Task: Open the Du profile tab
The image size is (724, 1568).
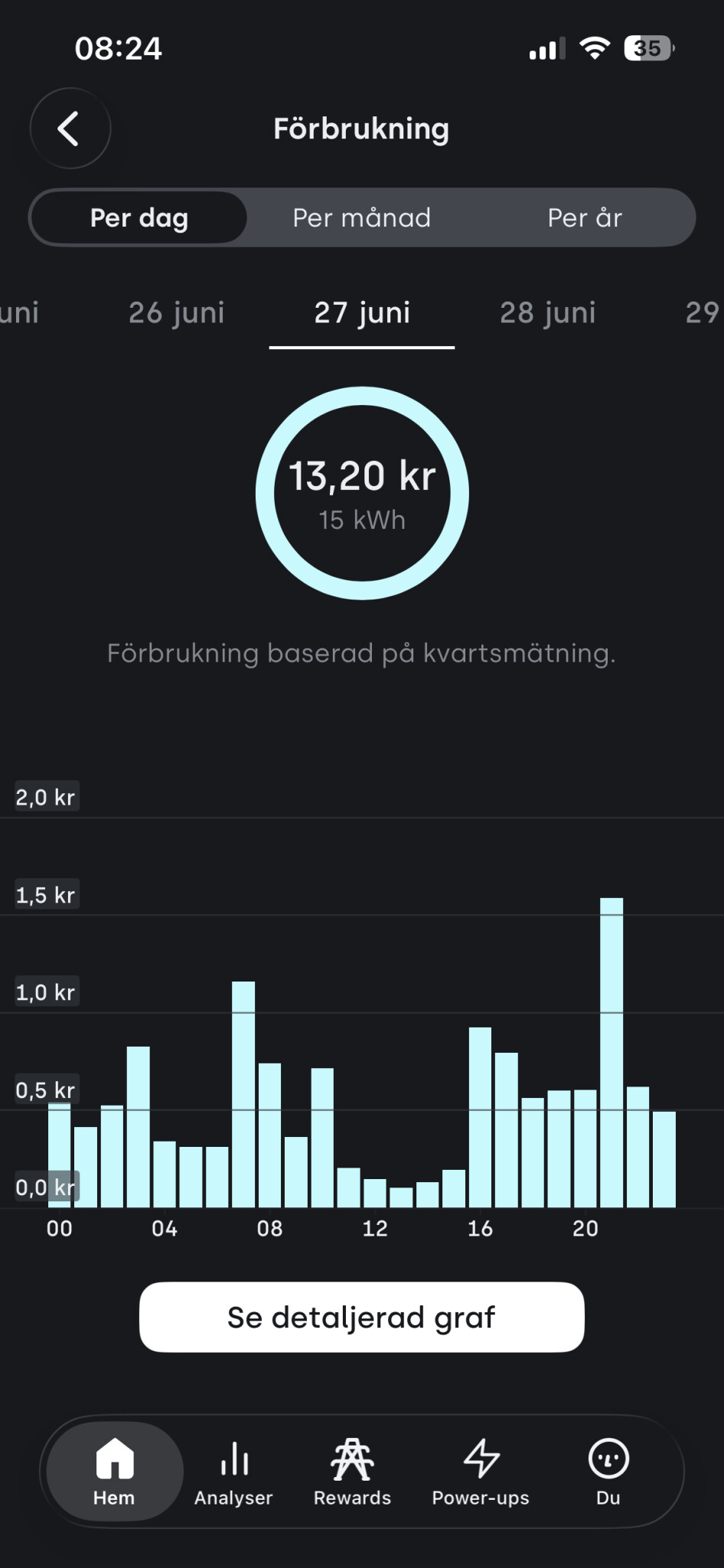Action: tap(608, 1472)
